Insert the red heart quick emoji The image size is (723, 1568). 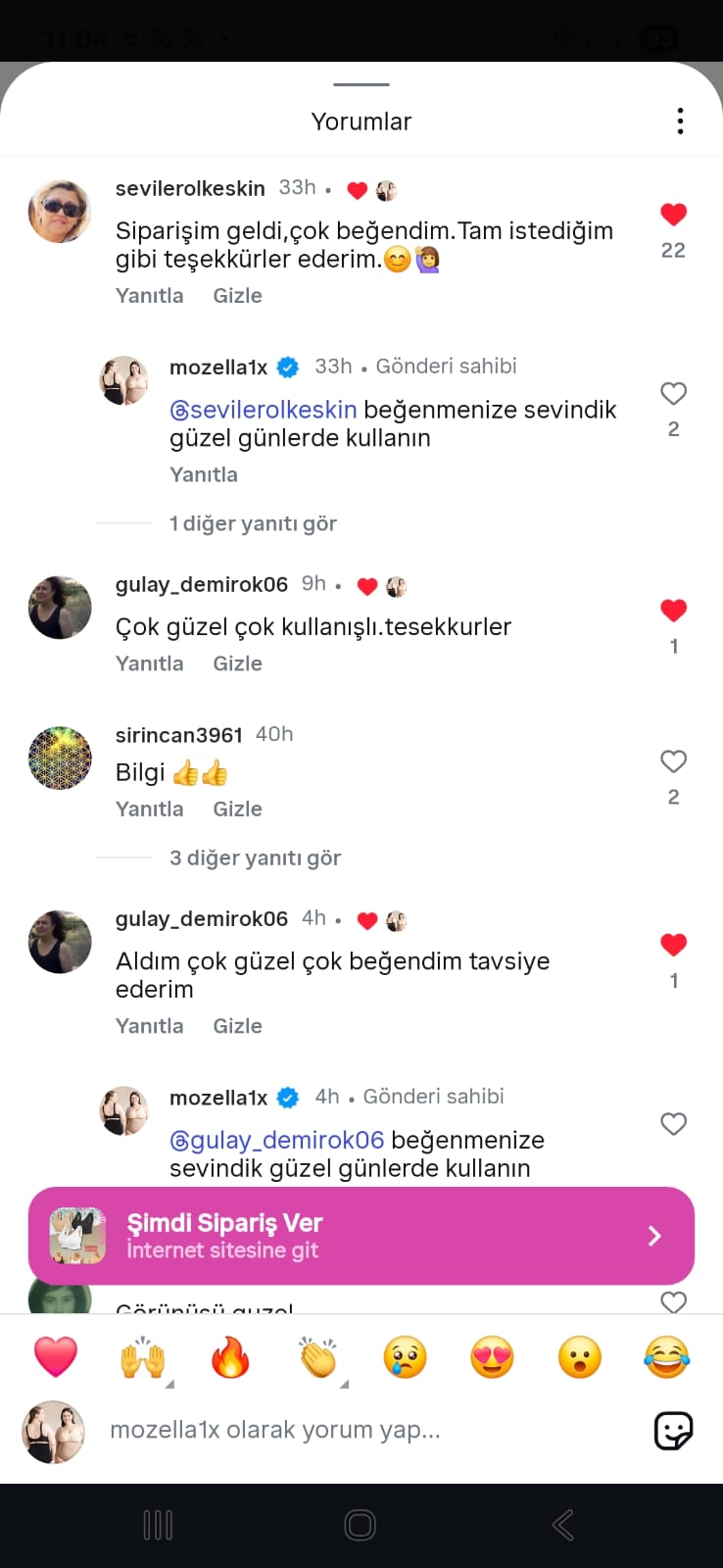[56, 1358]
